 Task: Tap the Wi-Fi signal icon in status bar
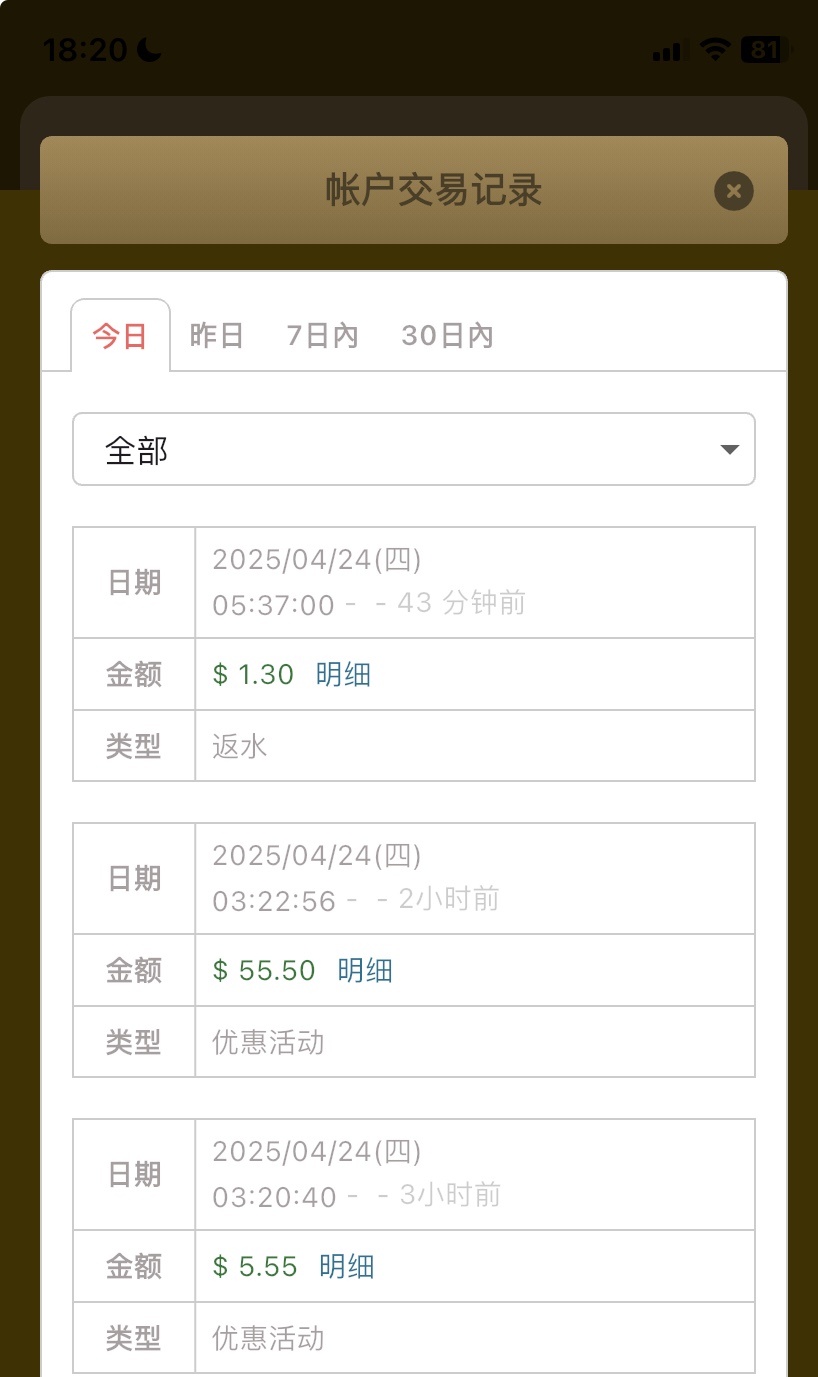pos(714,48)
